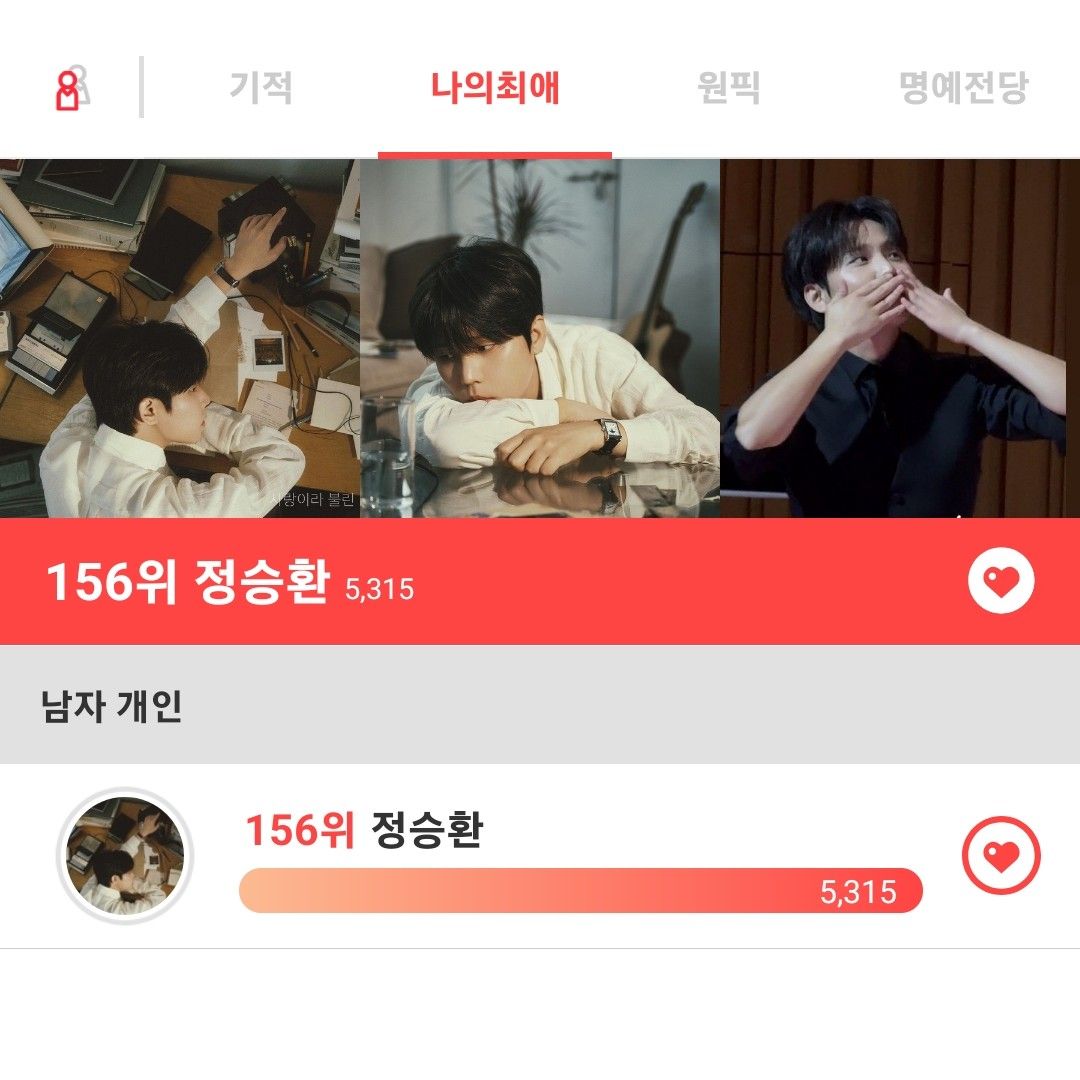Open the 156위 정승환 ranking row
This screenshot has height=1080, width=1080.
580,857
